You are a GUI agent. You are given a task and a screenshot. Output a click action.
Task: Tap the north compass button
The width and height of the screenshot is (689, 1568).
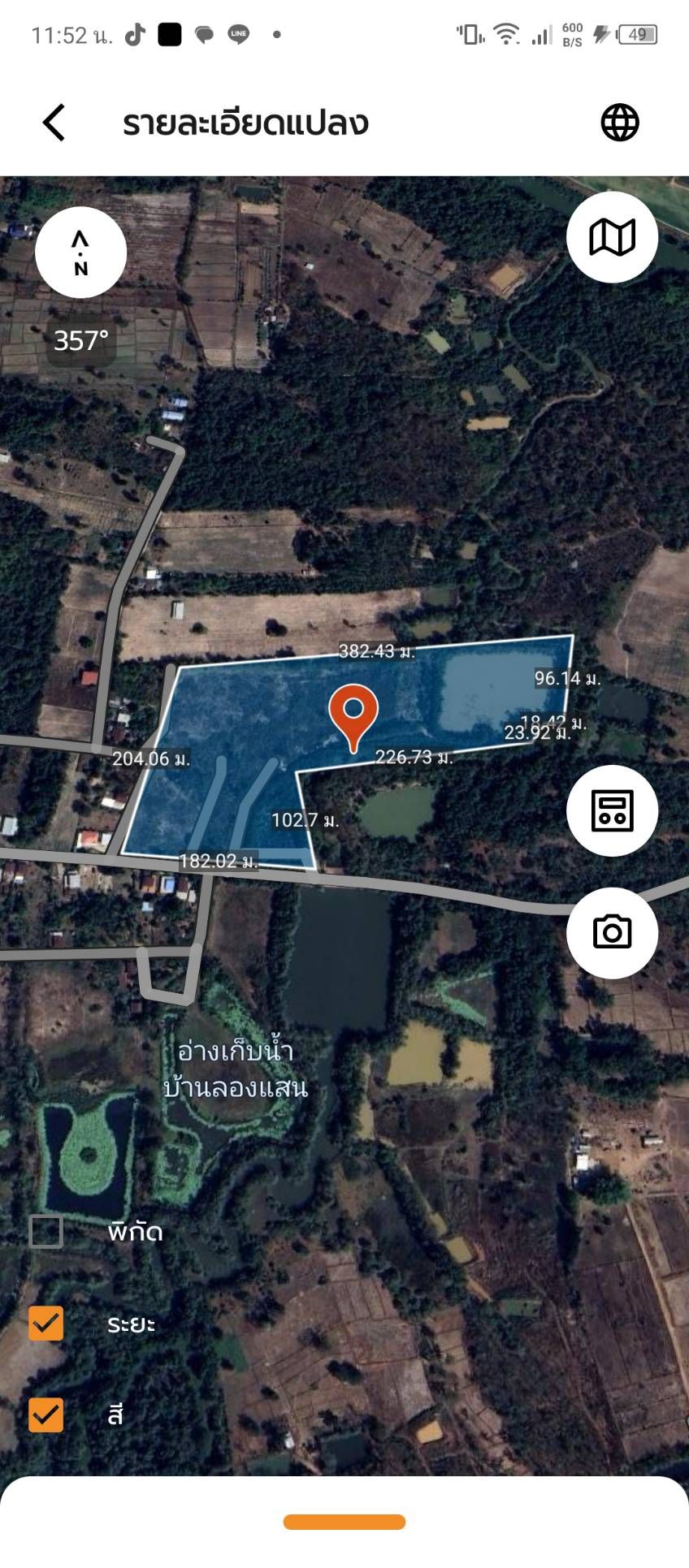point(80,252)
